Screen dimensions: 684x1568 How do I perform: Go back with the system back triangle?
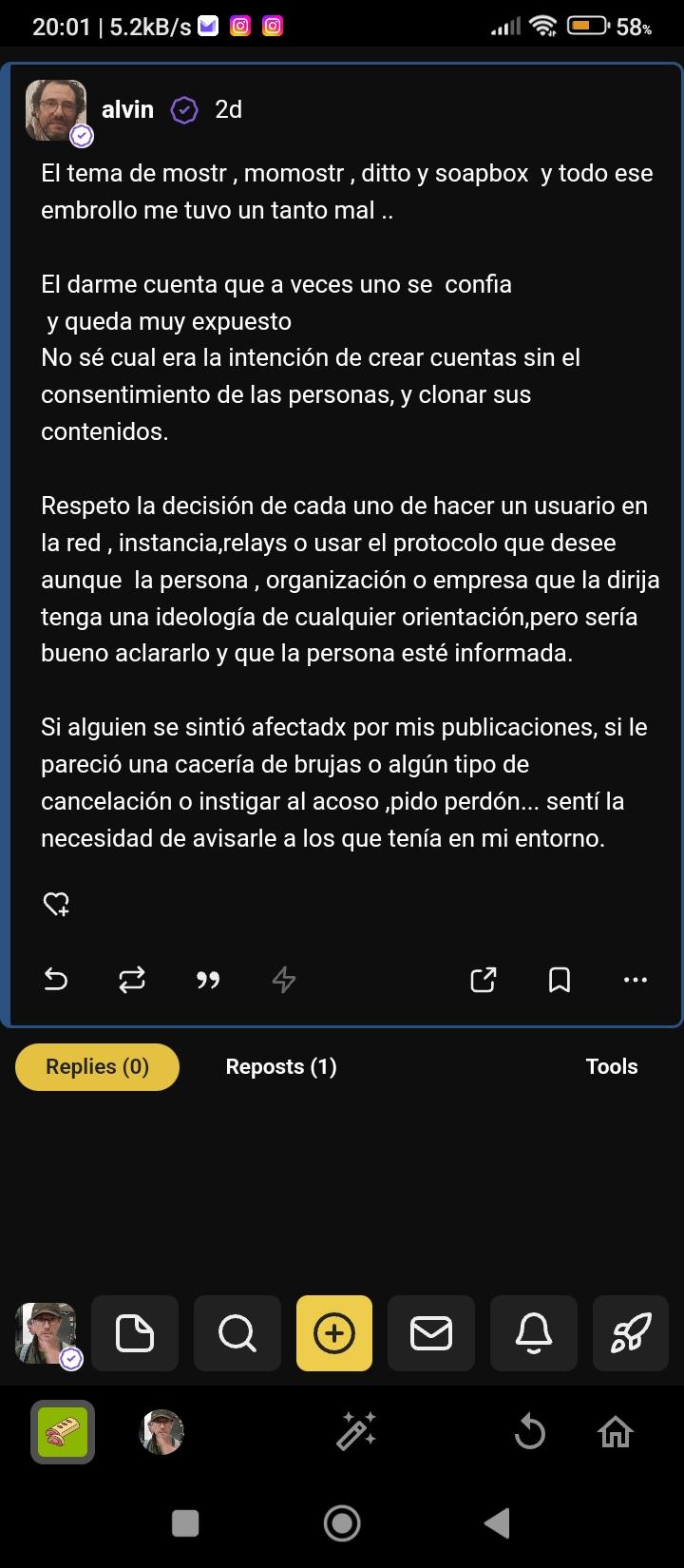click(498, 1522)
